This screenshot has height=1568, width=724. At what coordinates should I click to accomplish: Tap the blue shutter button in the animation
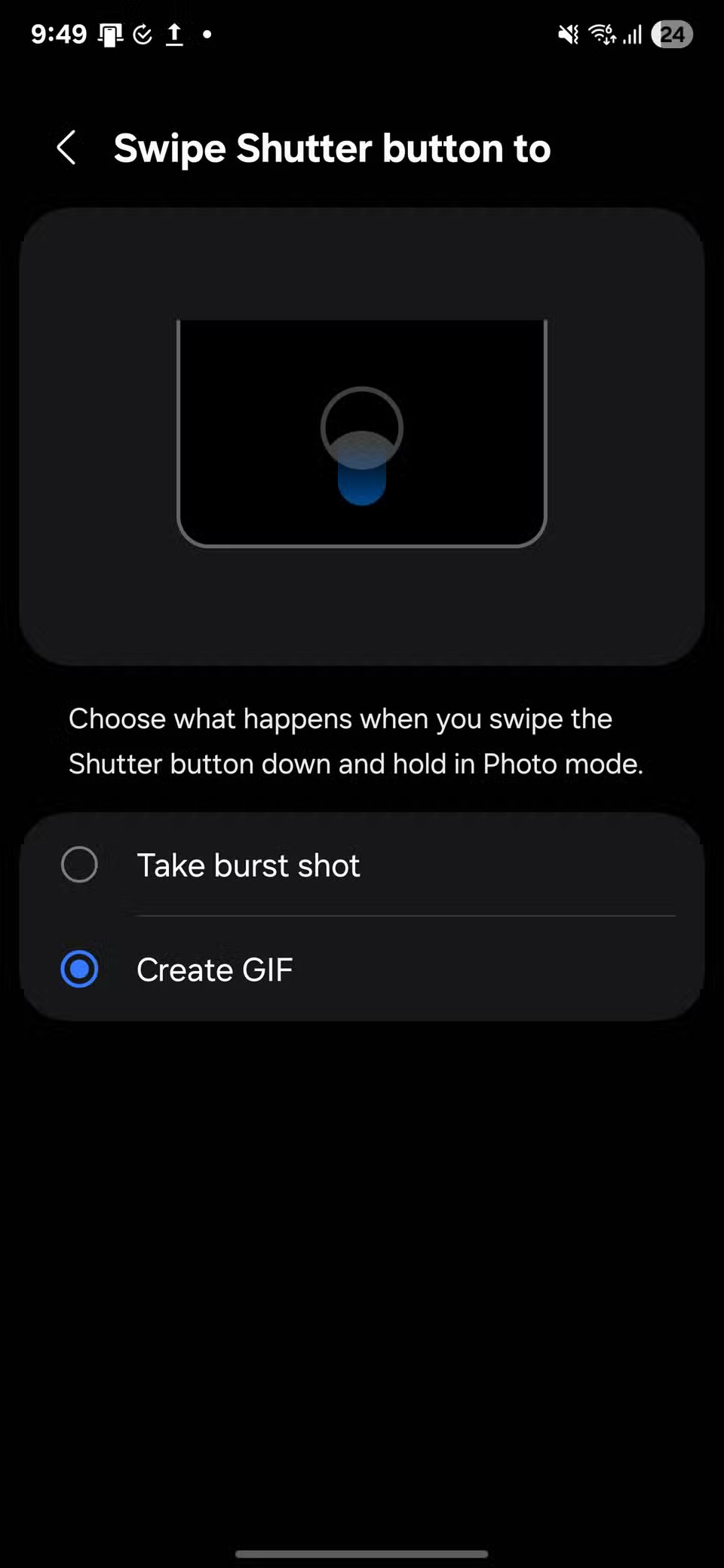pos(362,479)
